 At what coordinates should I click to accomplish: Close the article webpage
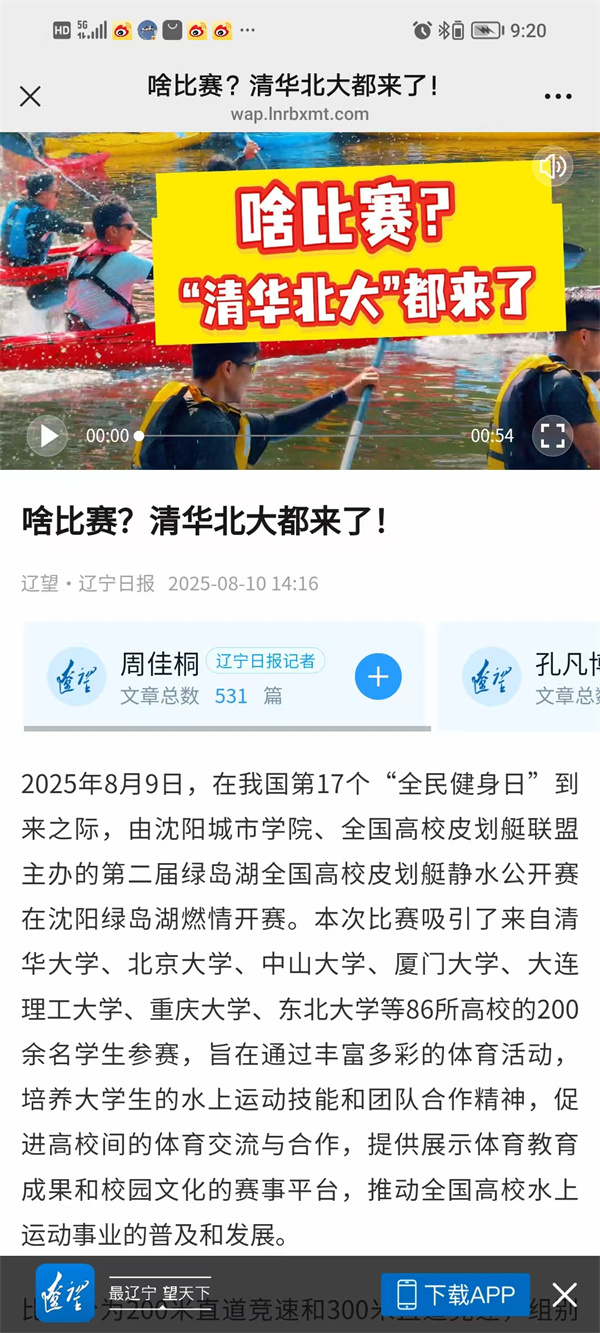pos(31,96)
